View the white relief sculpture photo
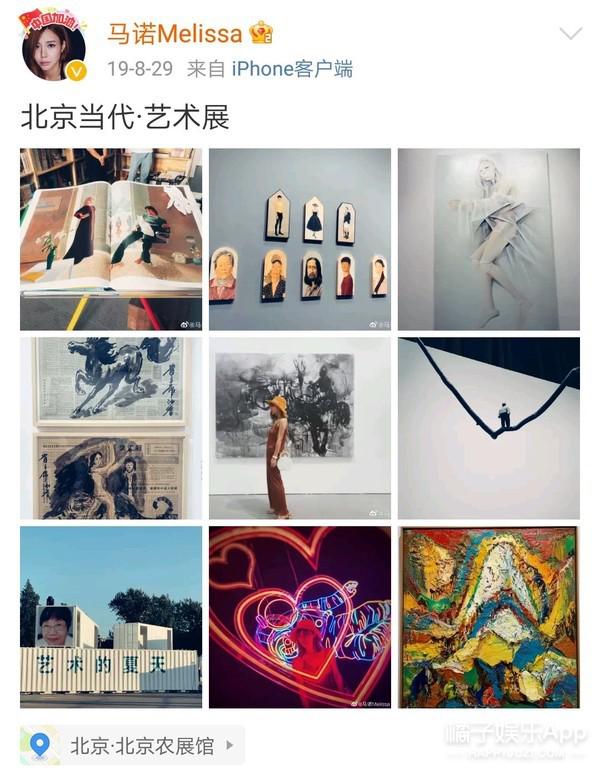The height and width of the screenshot is (774, 600). pos(488,239)
